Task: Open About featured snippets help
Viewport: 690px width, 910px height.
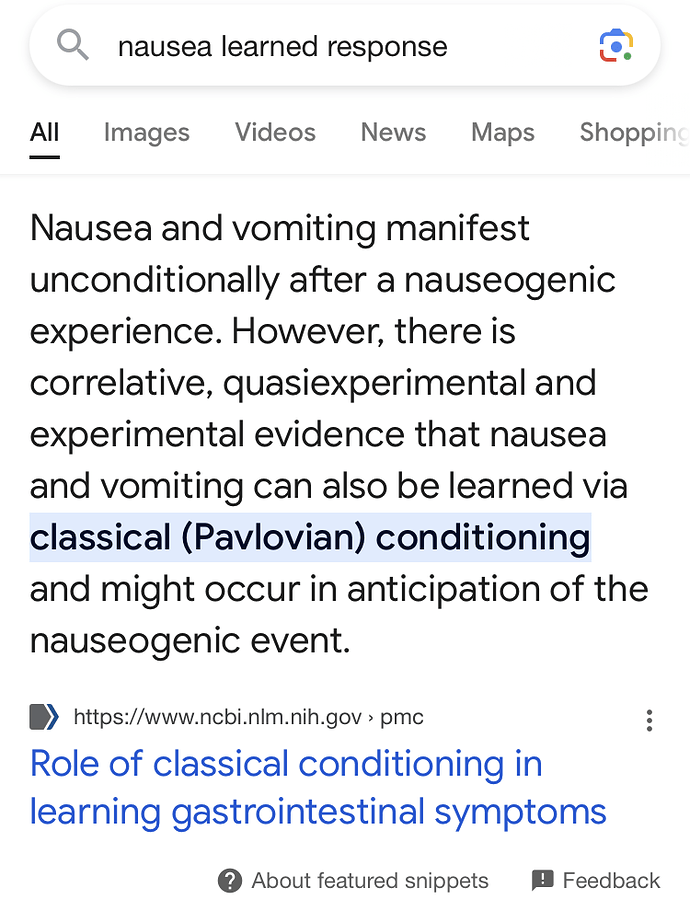Action: pos(354,881)
